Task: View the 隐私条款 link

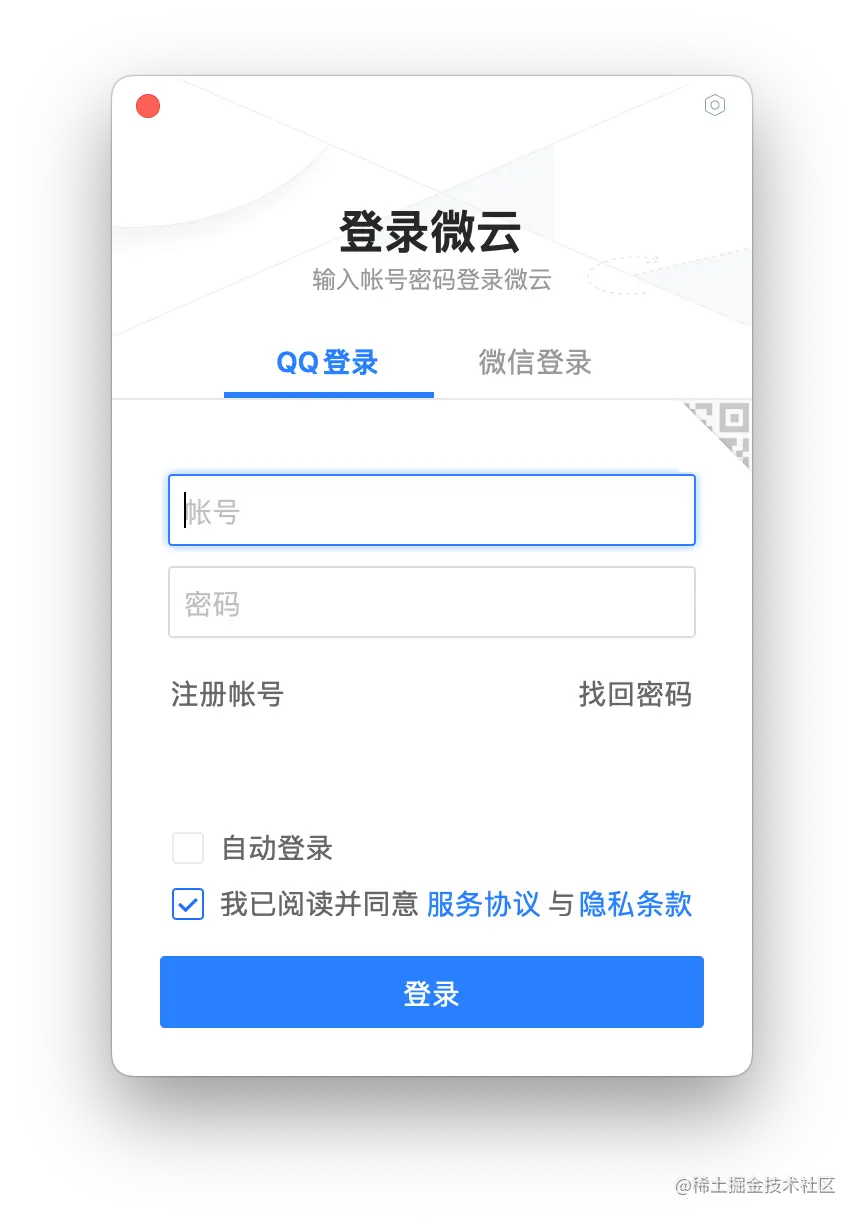Action: point(636,904)
